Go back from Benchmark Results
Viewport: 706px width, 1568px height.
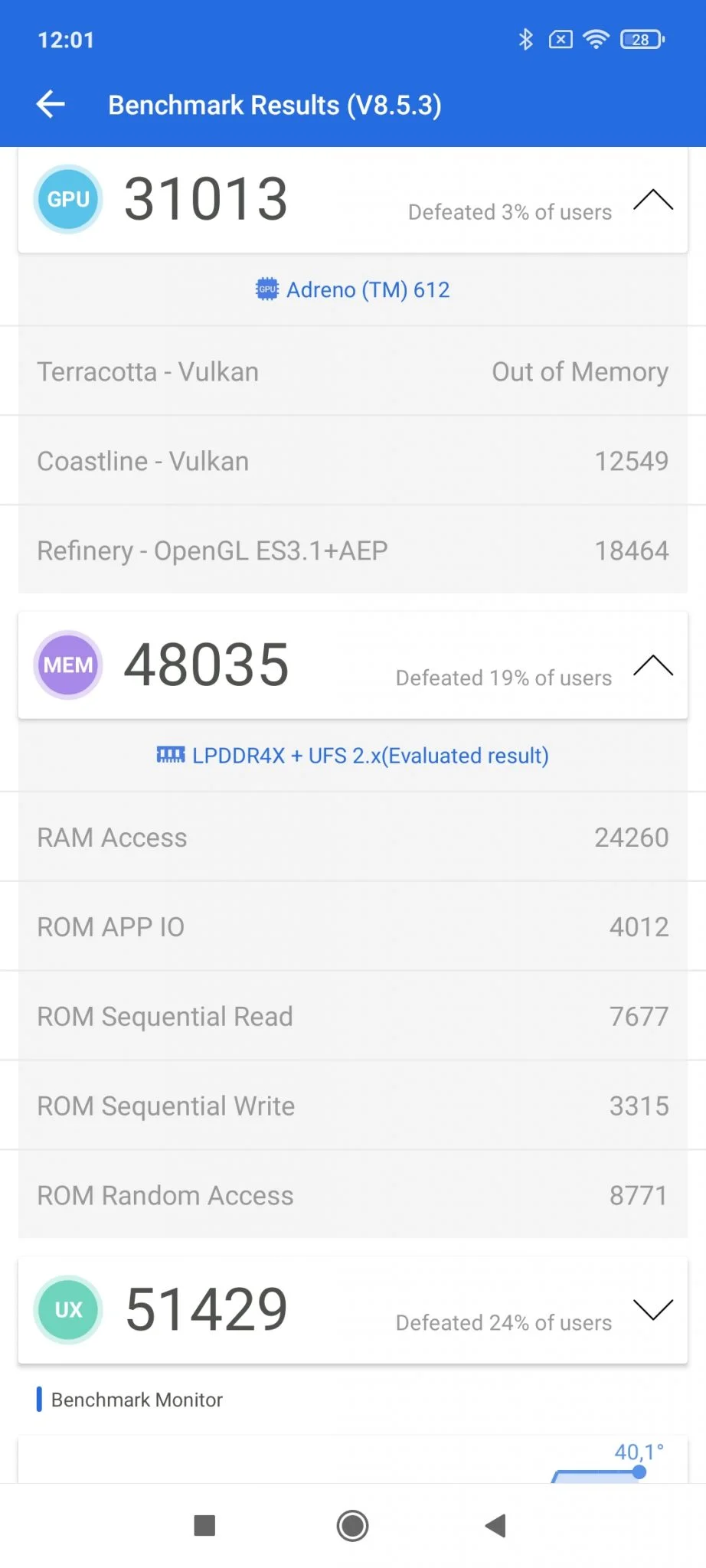tap(51, 104)
